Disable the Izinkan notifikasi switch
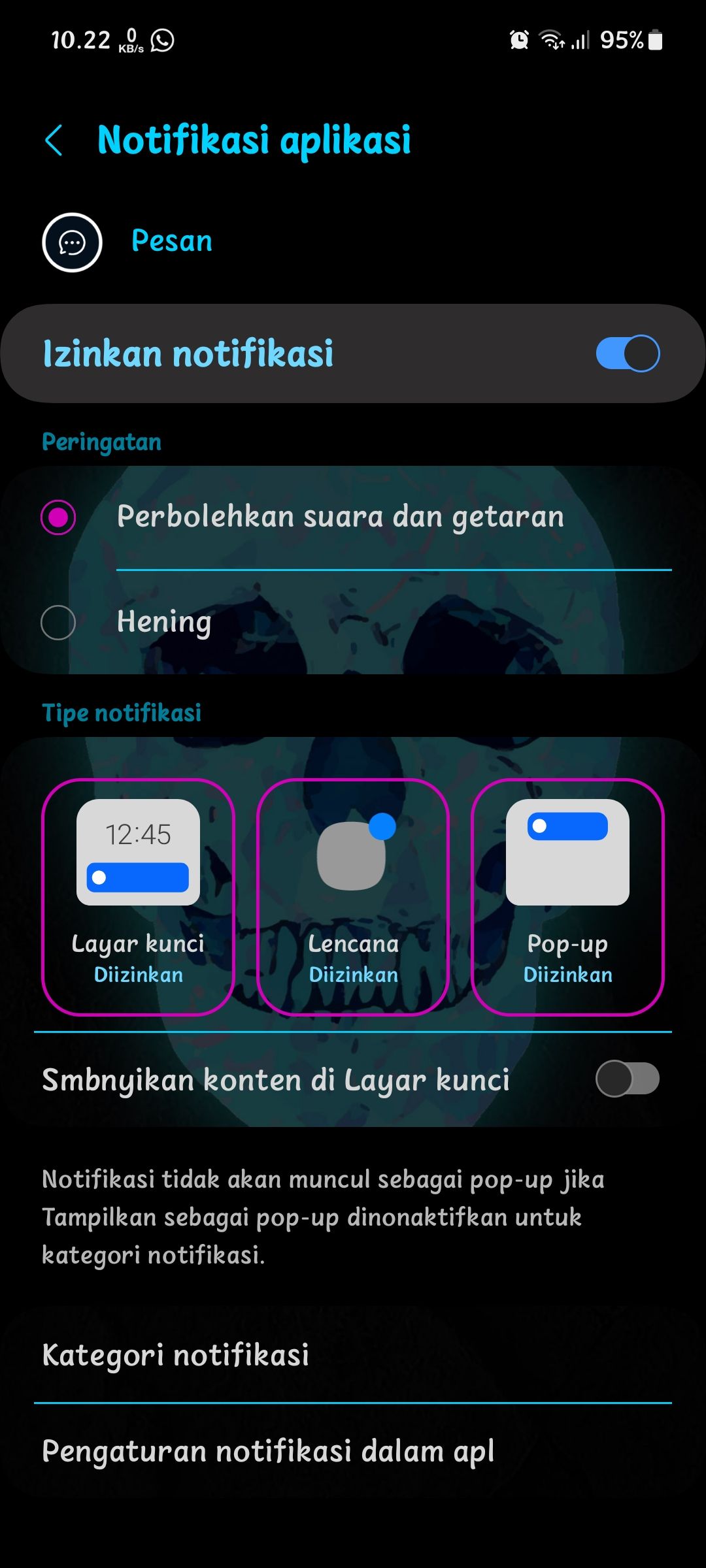The image size is (706, 1568). 627,353
